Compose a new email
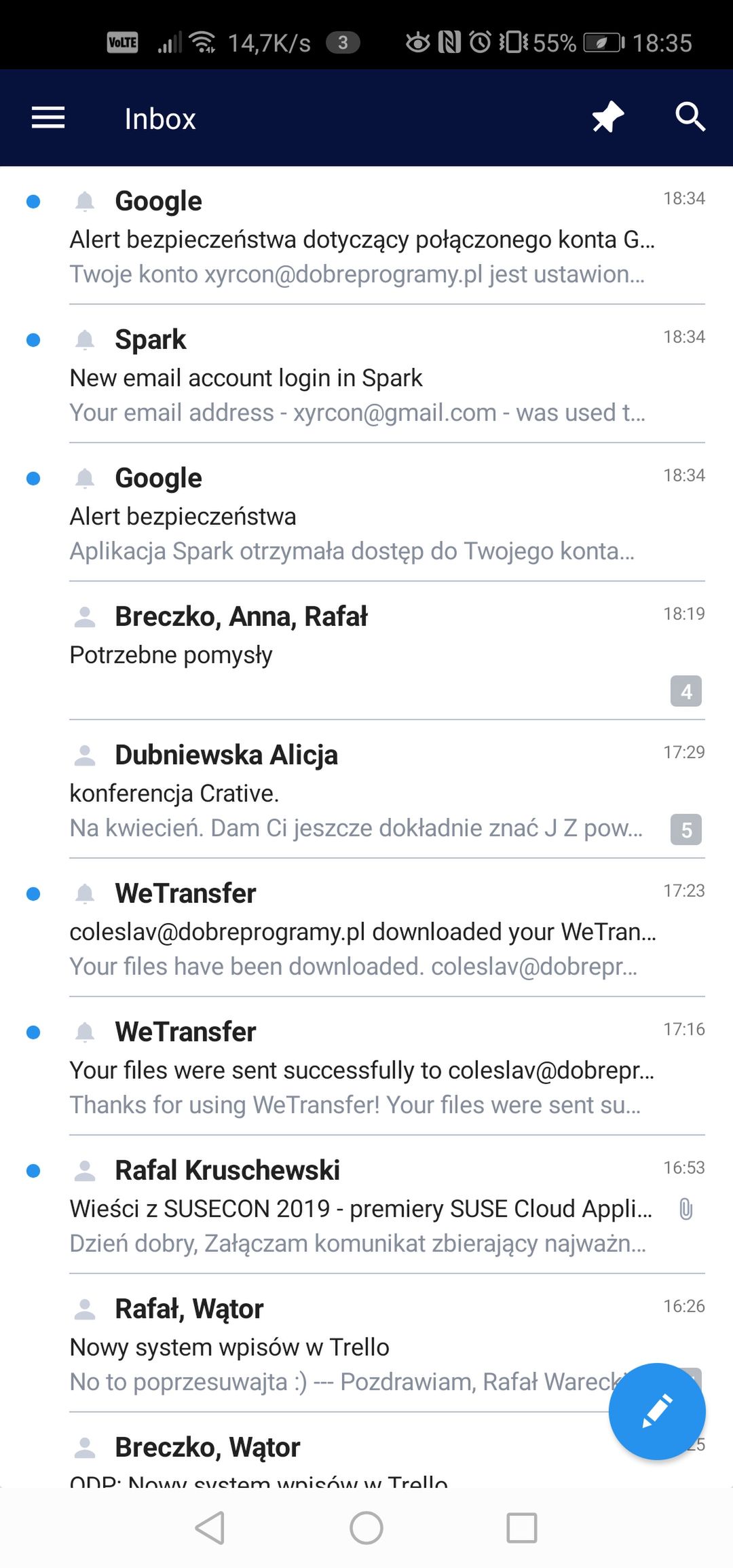This screenshot has width=733, height=1568. click(x=657, y=1411)
